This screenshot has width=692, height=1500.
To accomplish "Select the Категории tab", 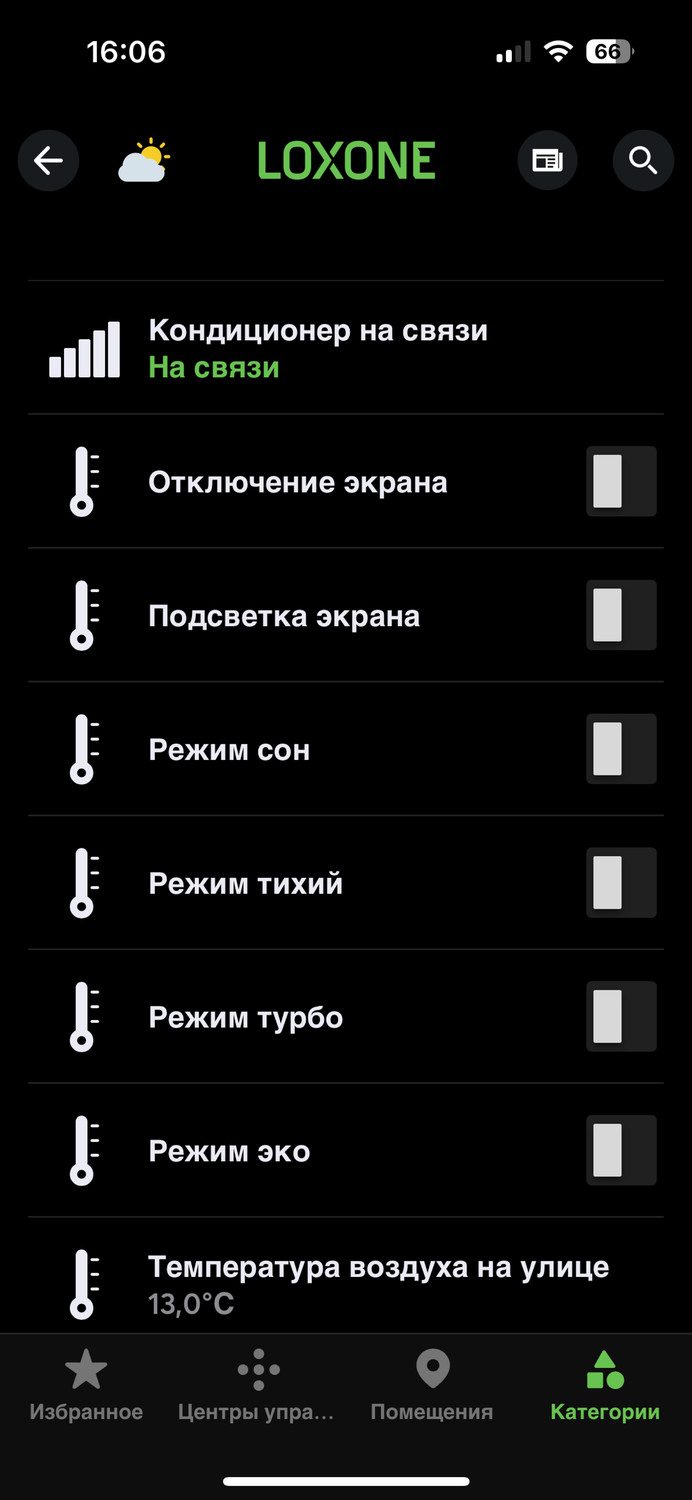I will (605, 1385).
